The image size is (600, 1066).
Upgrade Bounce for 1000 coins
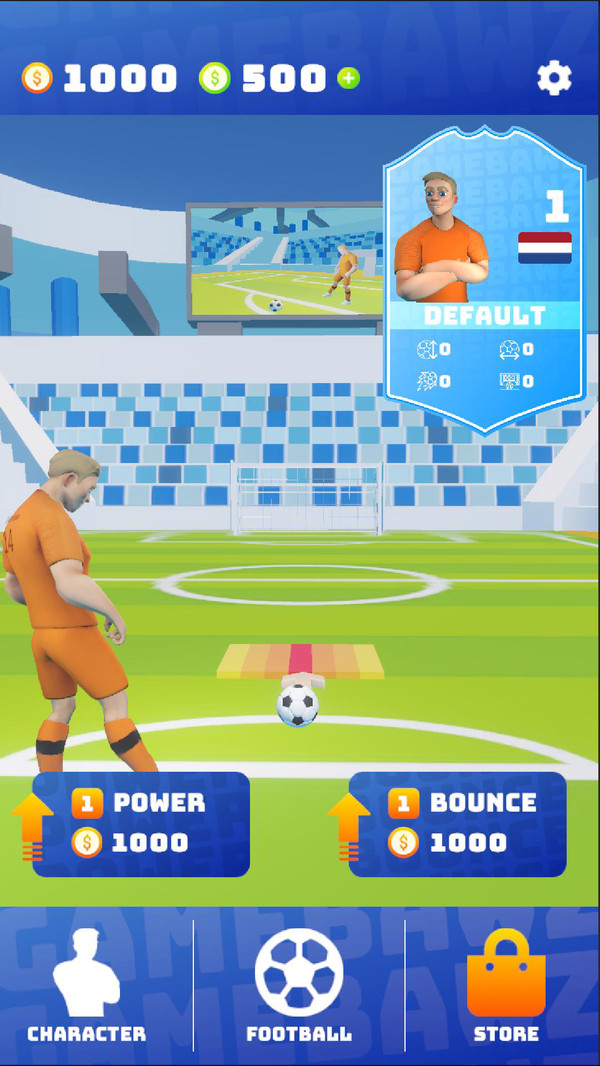pos(457,824)
